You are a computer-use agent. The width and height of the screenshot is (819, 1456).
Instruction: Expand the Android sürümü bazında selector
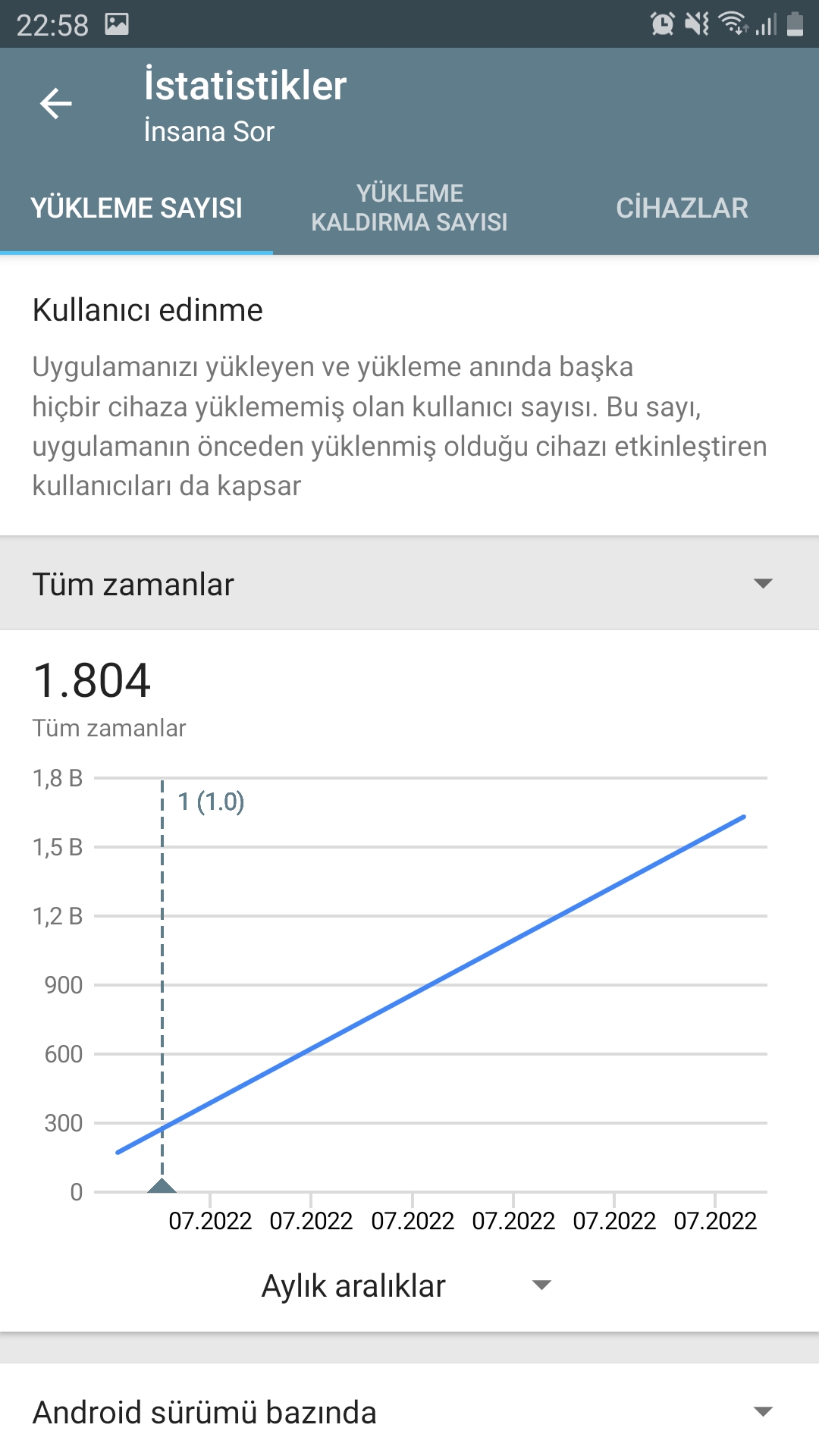(409, 1412)
